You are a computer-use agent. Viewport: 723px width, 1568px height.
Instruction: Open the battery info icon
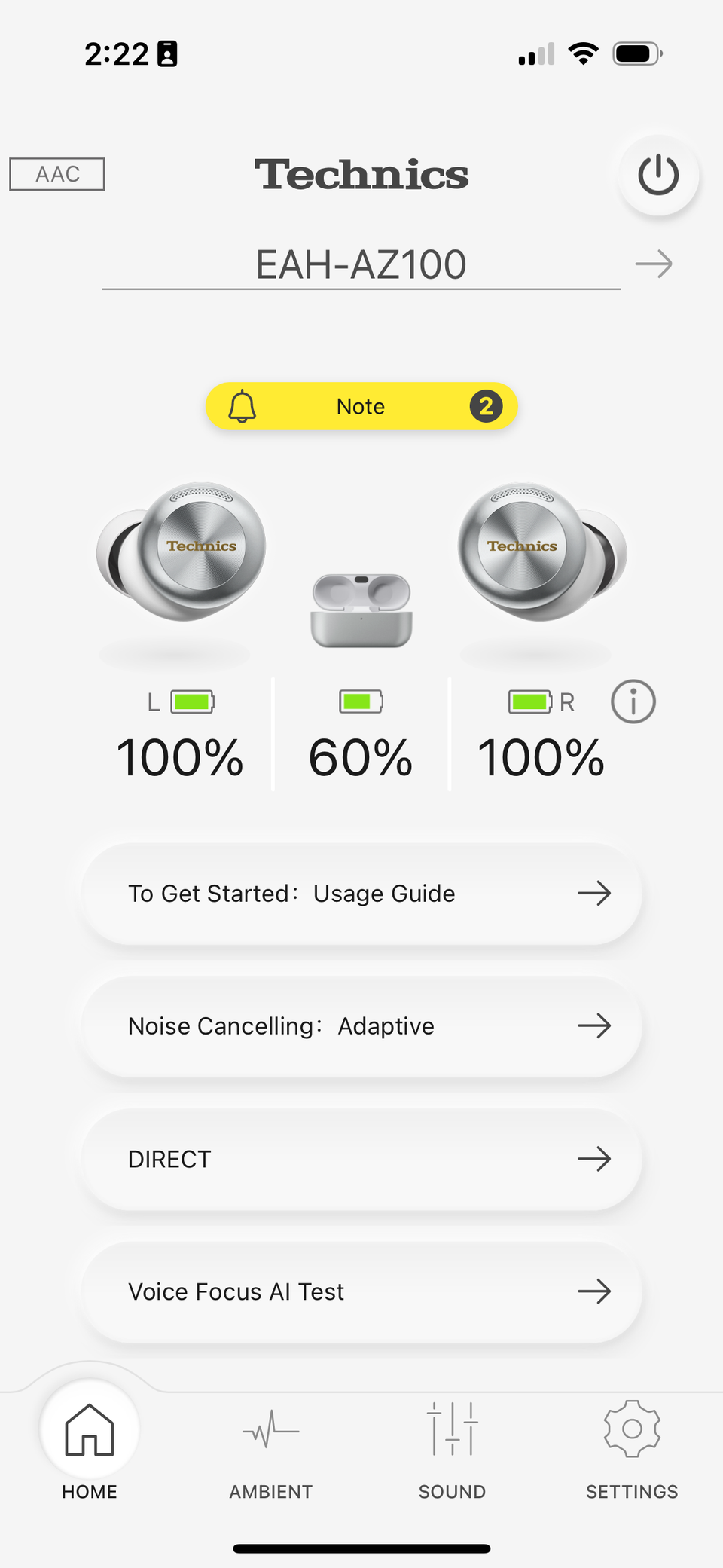point(633,701)
